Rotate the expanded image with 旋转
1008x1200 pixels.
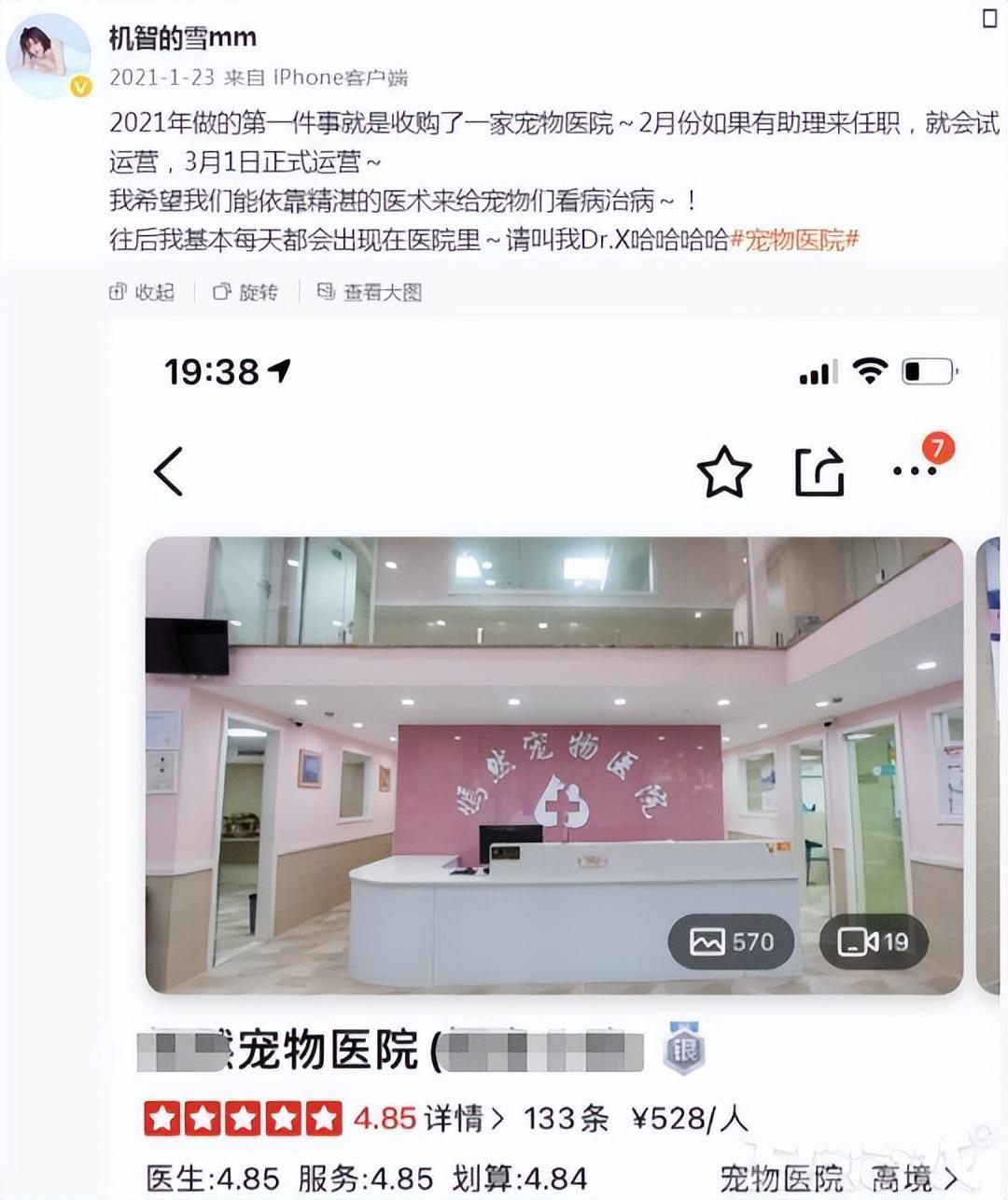245,292
